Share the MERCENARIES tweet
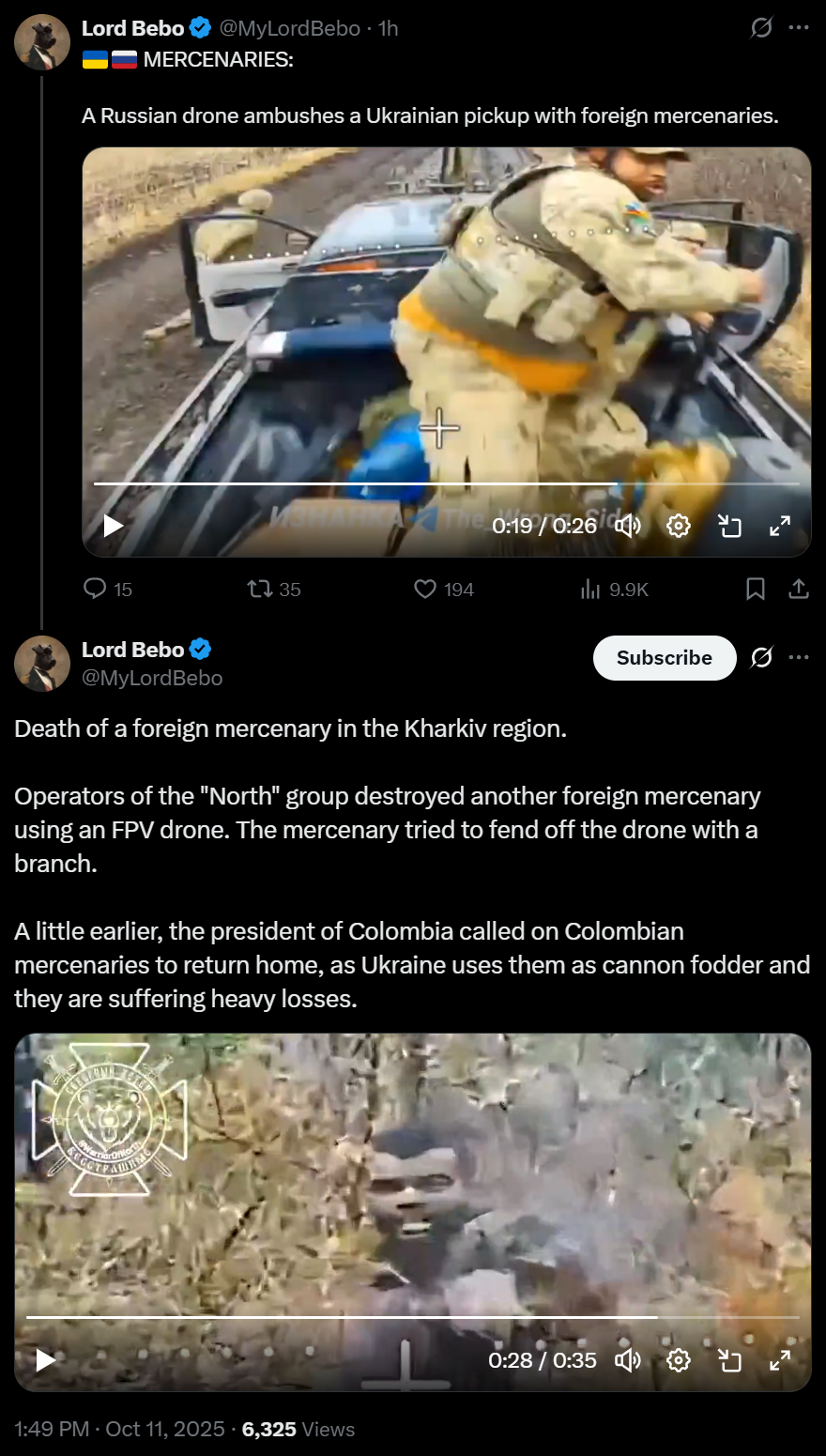This screenshot has width=826, height=1456. coord(799,589)
